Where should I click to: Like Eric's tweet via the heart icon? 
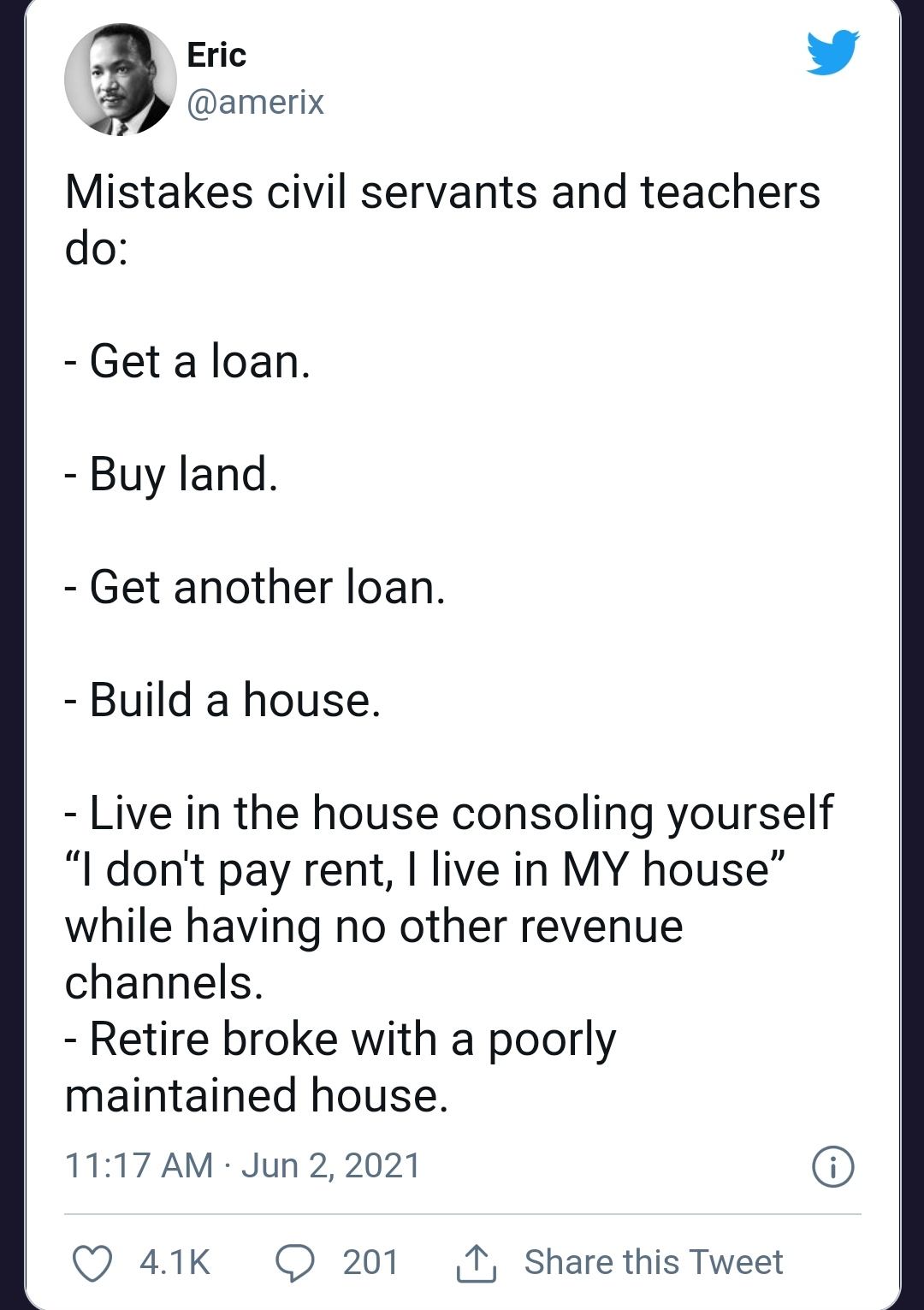(92, 1263)
